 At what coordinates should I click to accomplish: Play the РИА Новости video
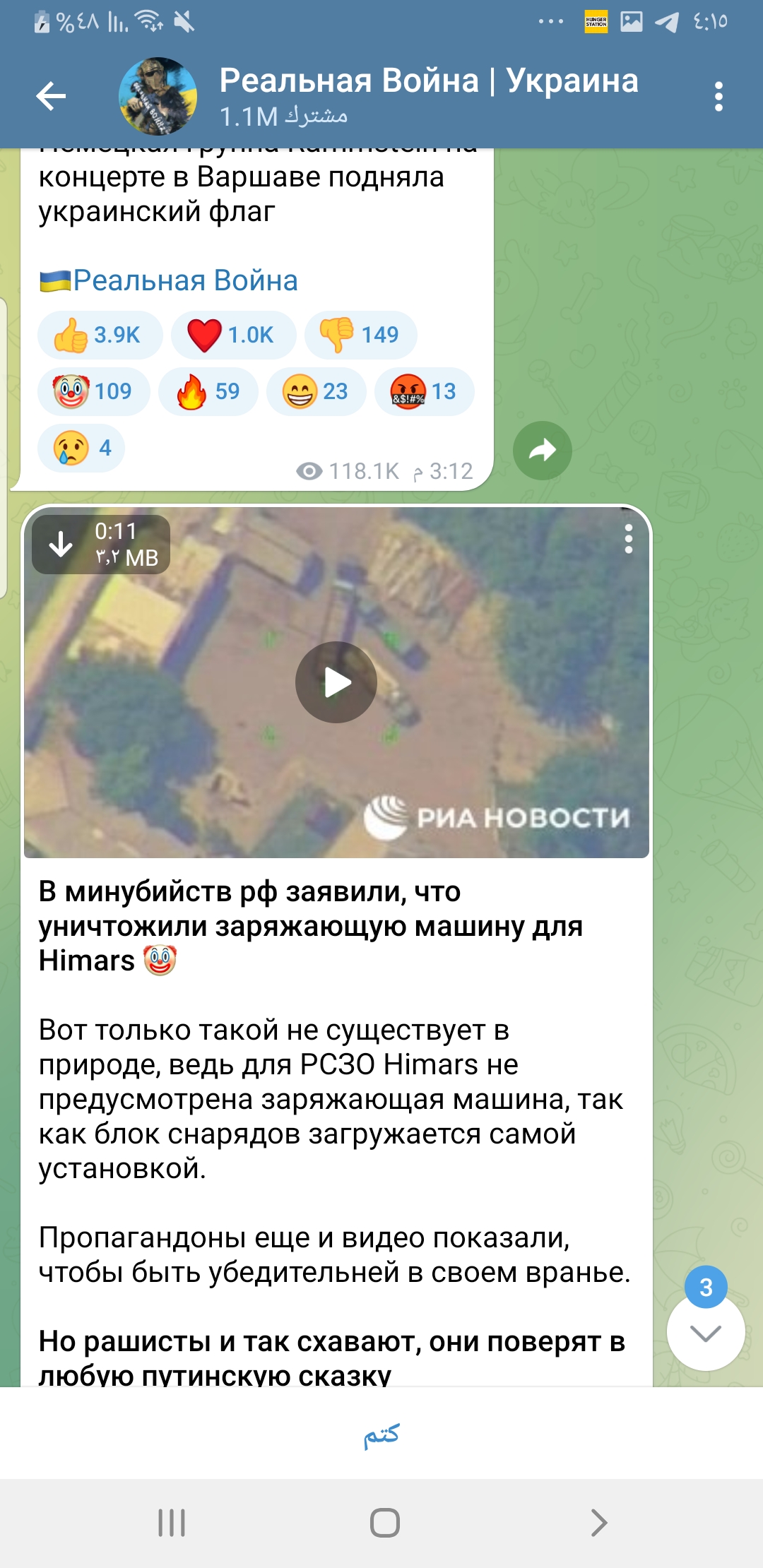(x=336, y=682)
